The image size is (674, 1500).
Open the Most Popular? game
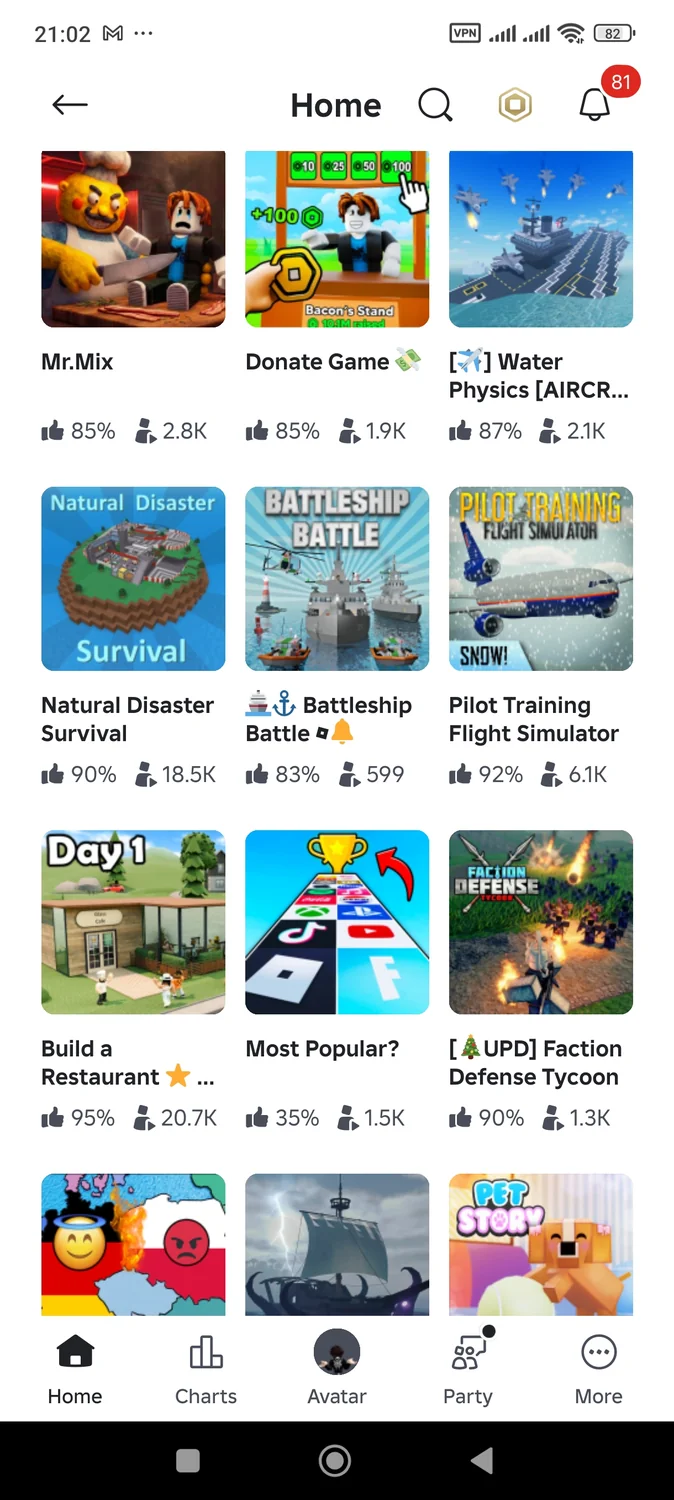(x=337, y=922)
